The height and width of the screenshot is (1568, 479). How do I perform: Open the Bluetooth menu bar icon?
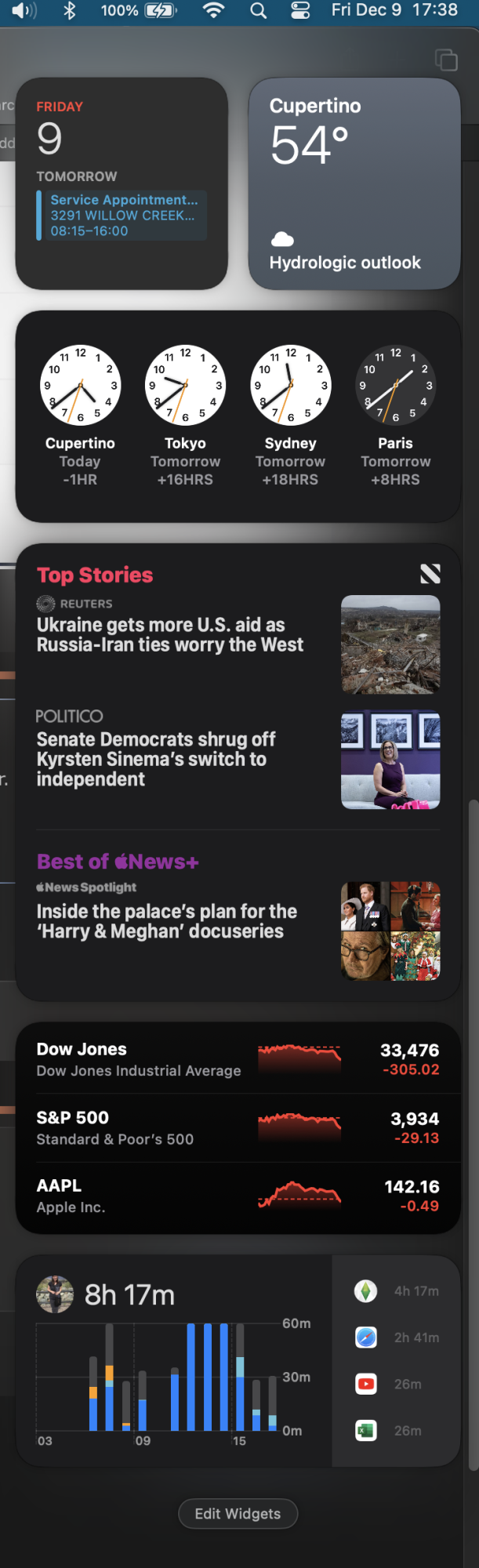coord(70,10)
